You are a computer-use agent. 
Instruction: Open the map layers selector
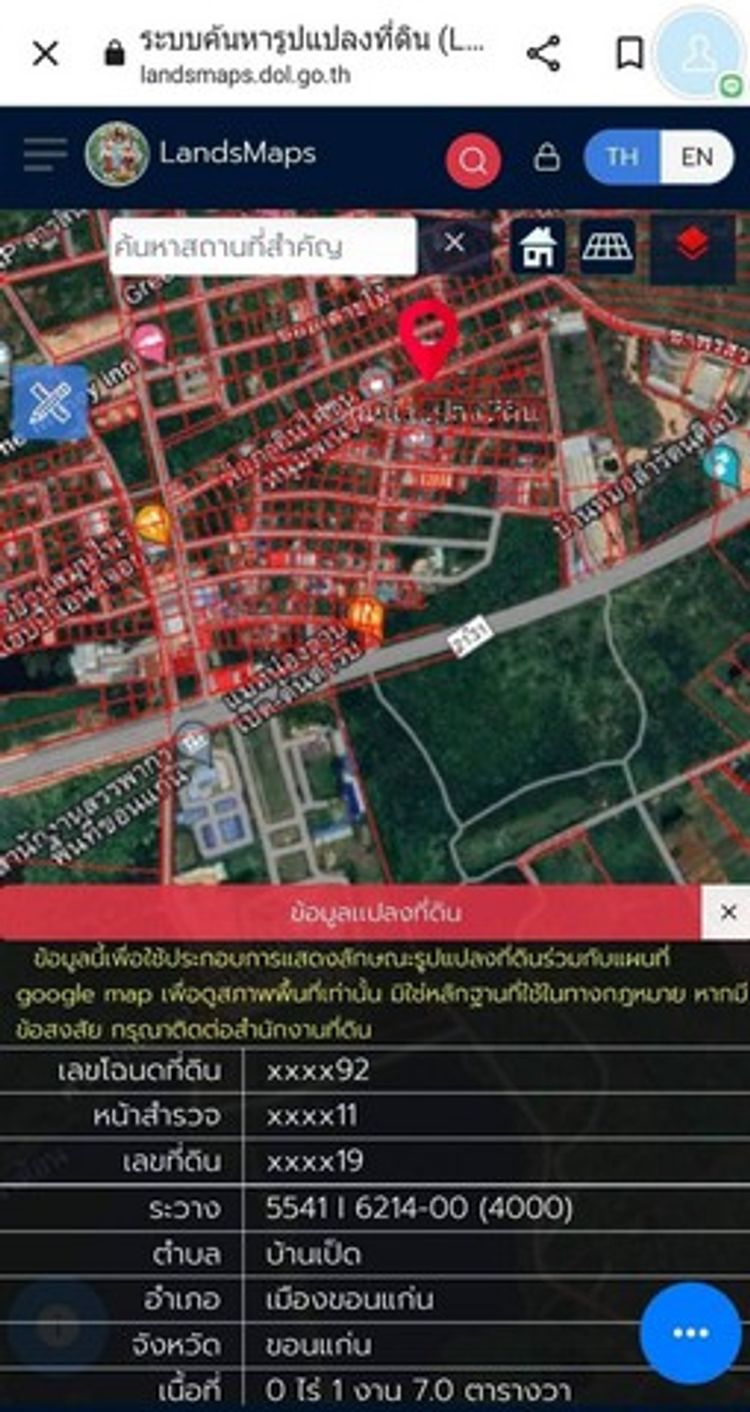click(x=692, y=246)
